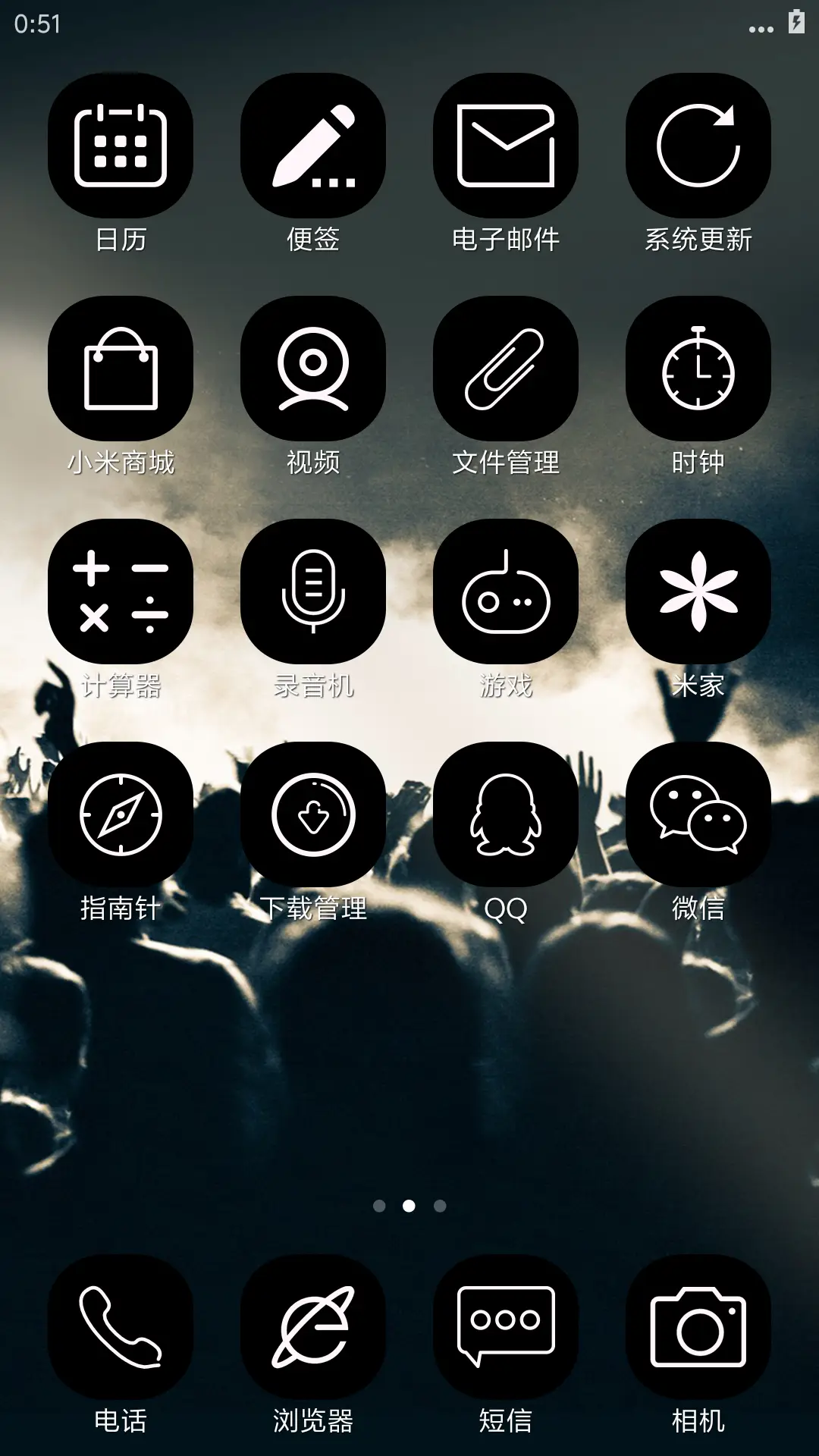Screen dimensions: 819x1456
Task: Open the Mi Store (小米商城) app
Action: coord(121,366)
